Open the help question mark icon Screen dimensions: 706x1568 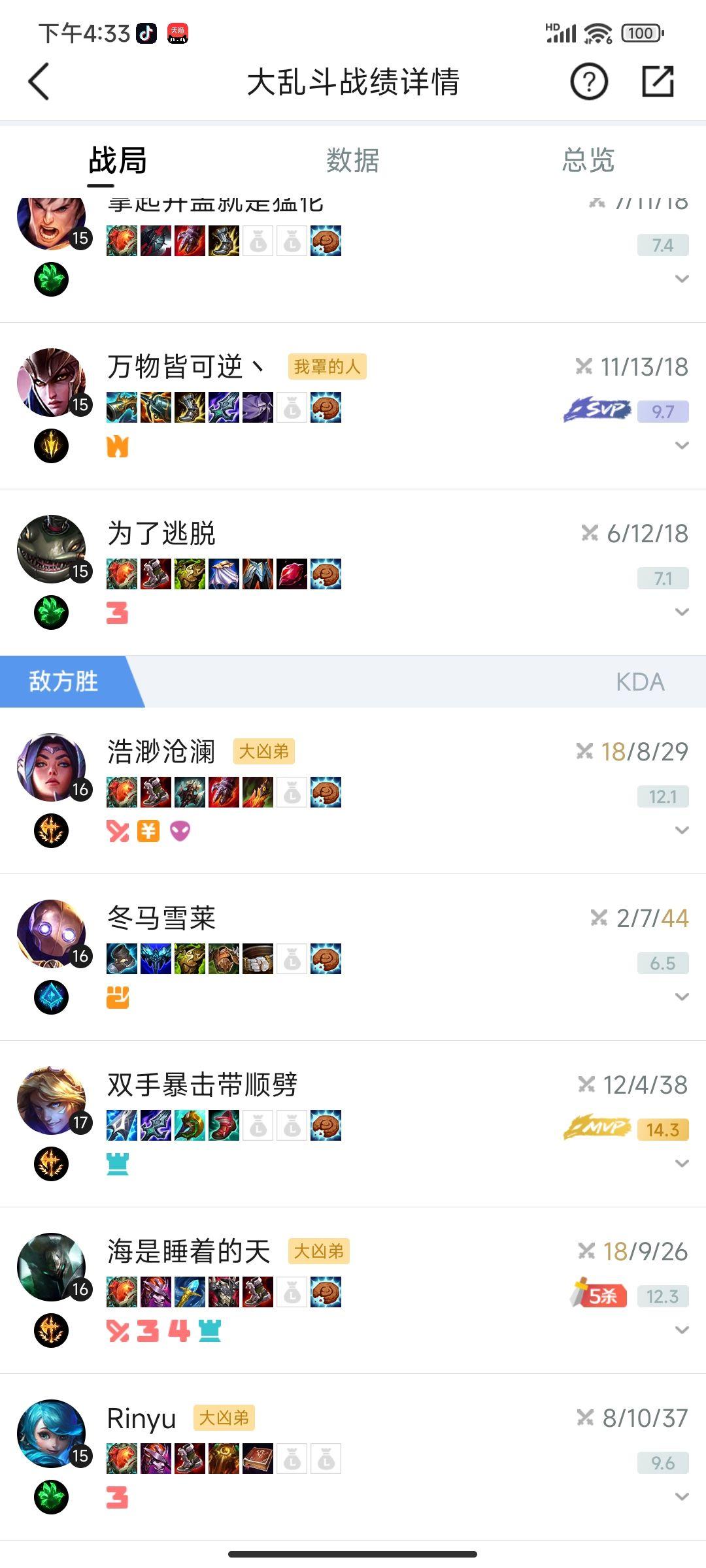click(589, 82)
